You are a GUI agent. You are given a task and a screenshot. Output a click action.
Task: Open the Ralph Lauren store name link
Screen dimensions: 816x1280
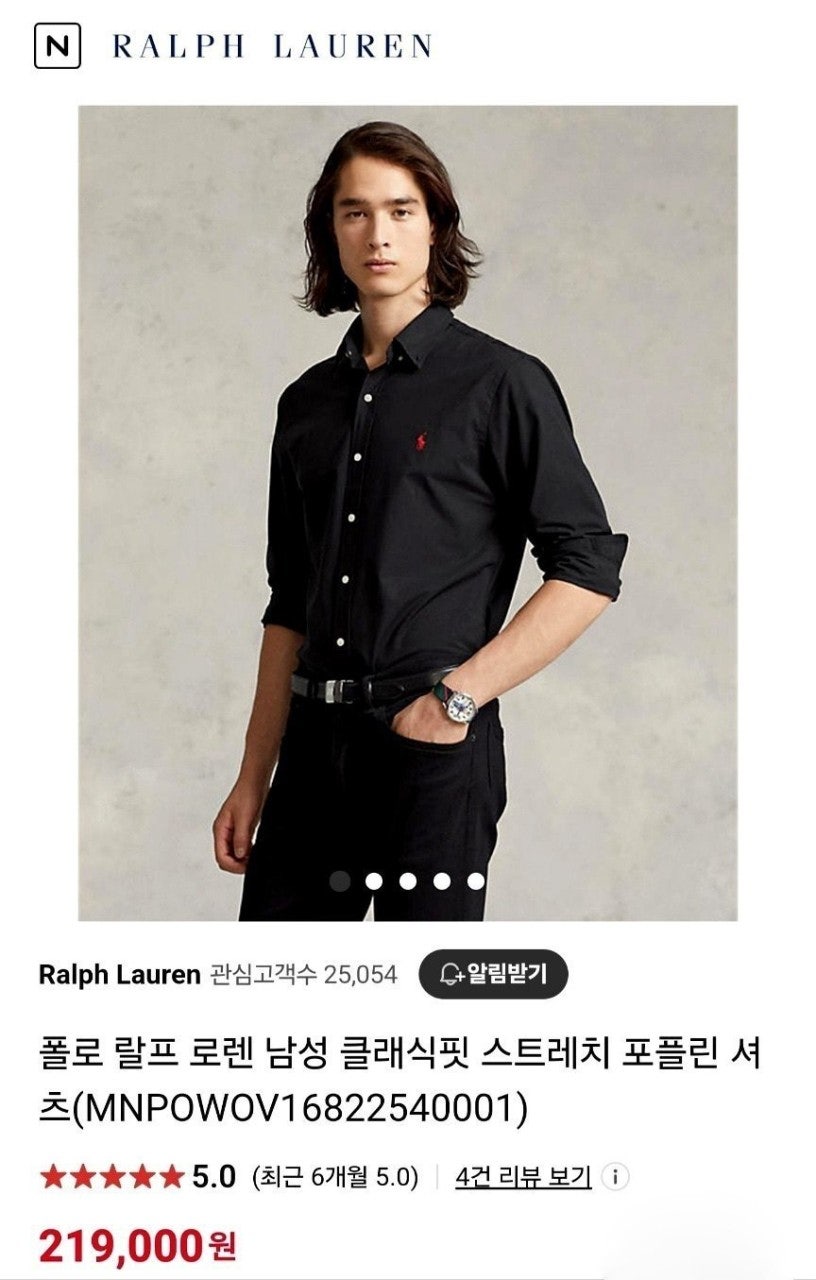[119, 974]
